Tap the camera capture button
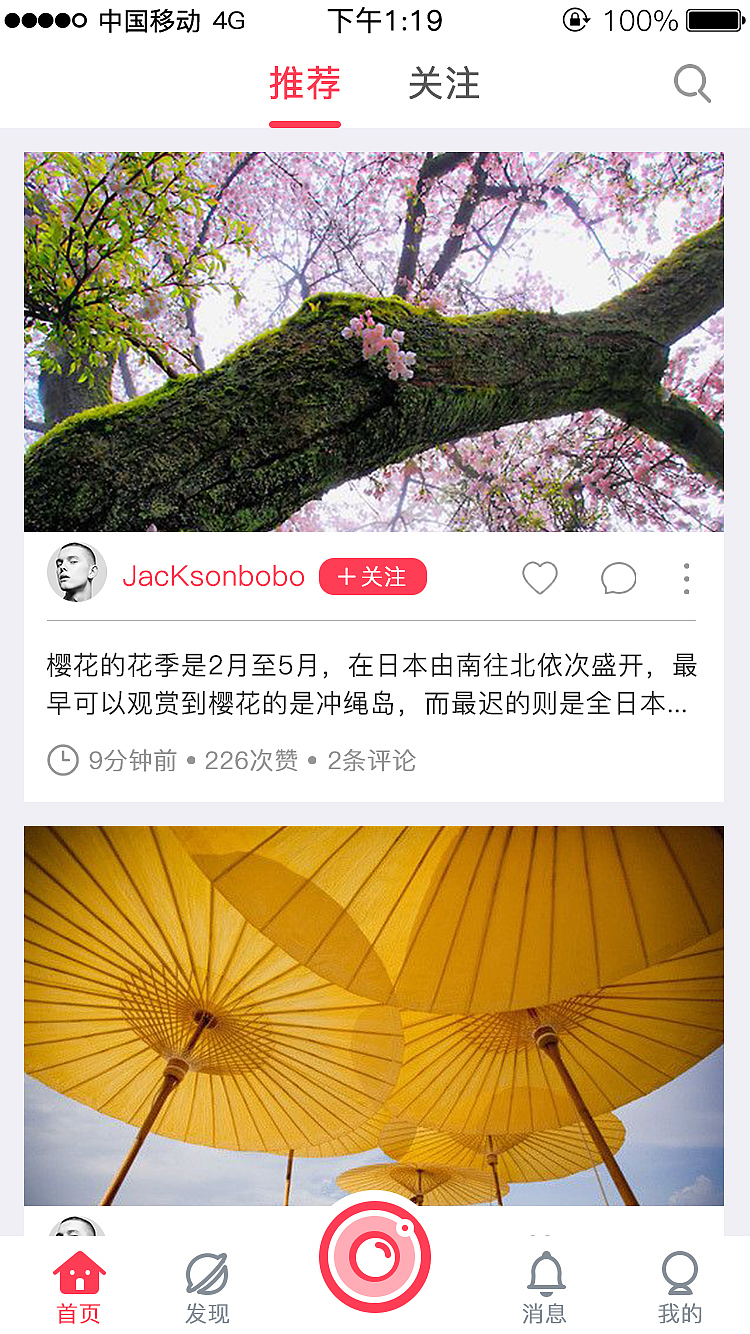The image size is (750, 1334). (x=375, y=1255)
